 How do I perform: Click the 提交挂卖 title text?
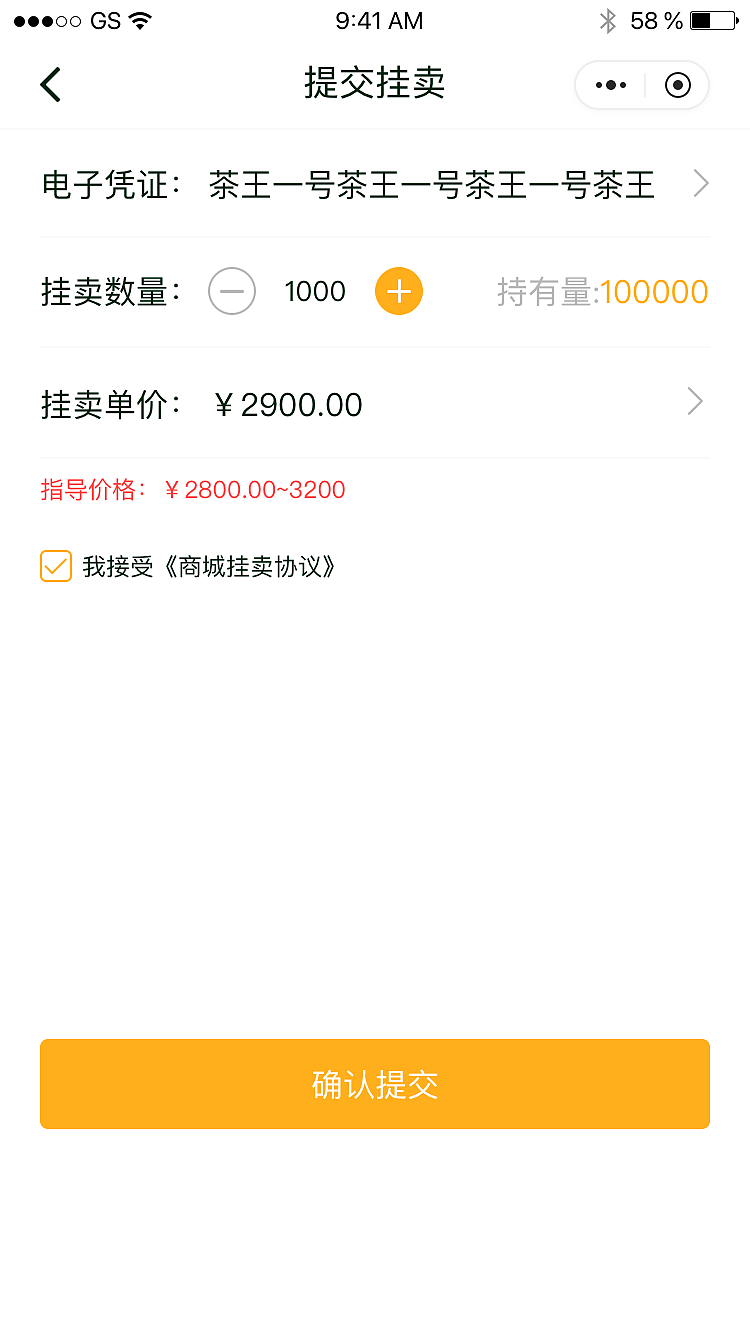(374, 85)
